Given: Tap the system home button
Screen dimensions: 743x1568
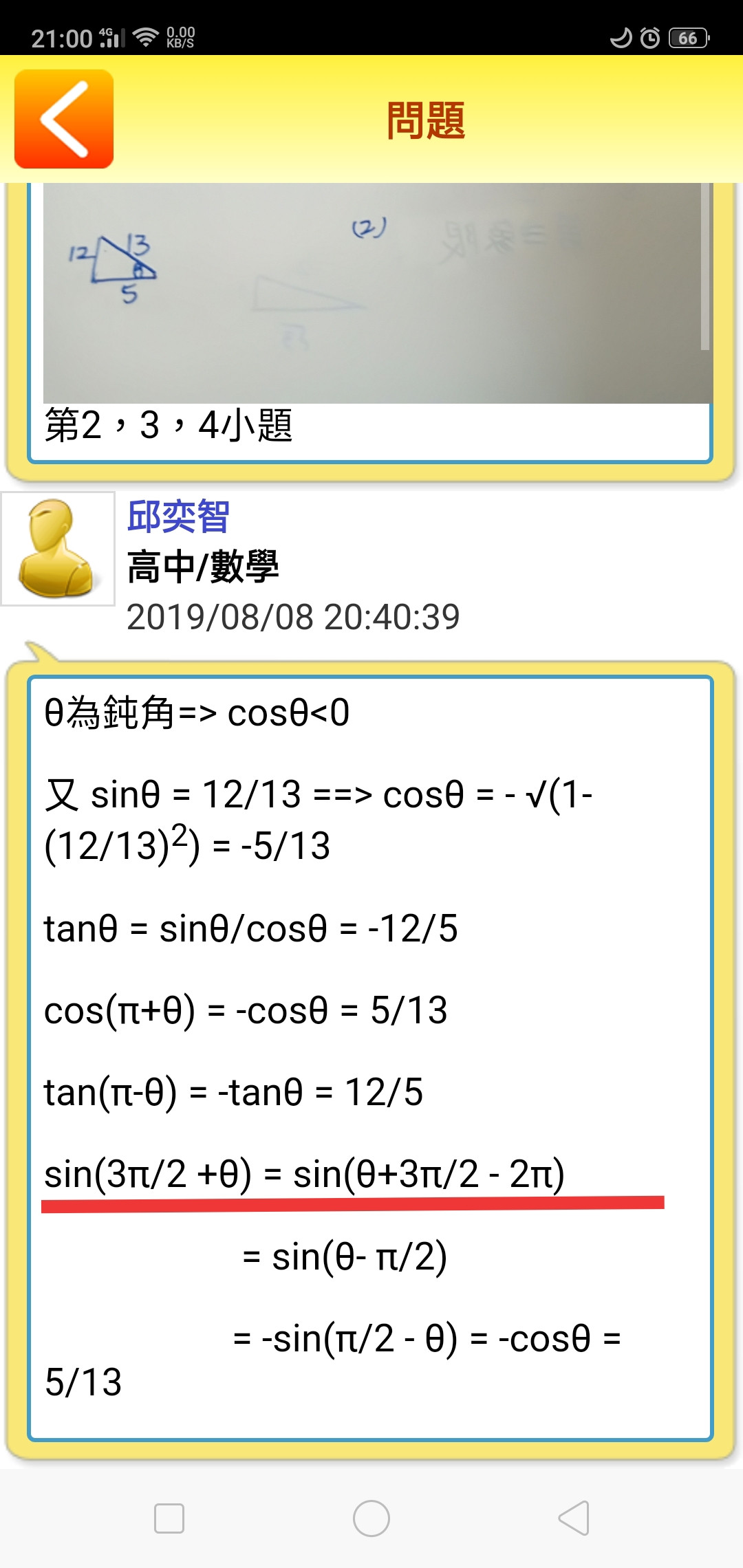Looking at the screenshot, I should [x=371, y=1518].
